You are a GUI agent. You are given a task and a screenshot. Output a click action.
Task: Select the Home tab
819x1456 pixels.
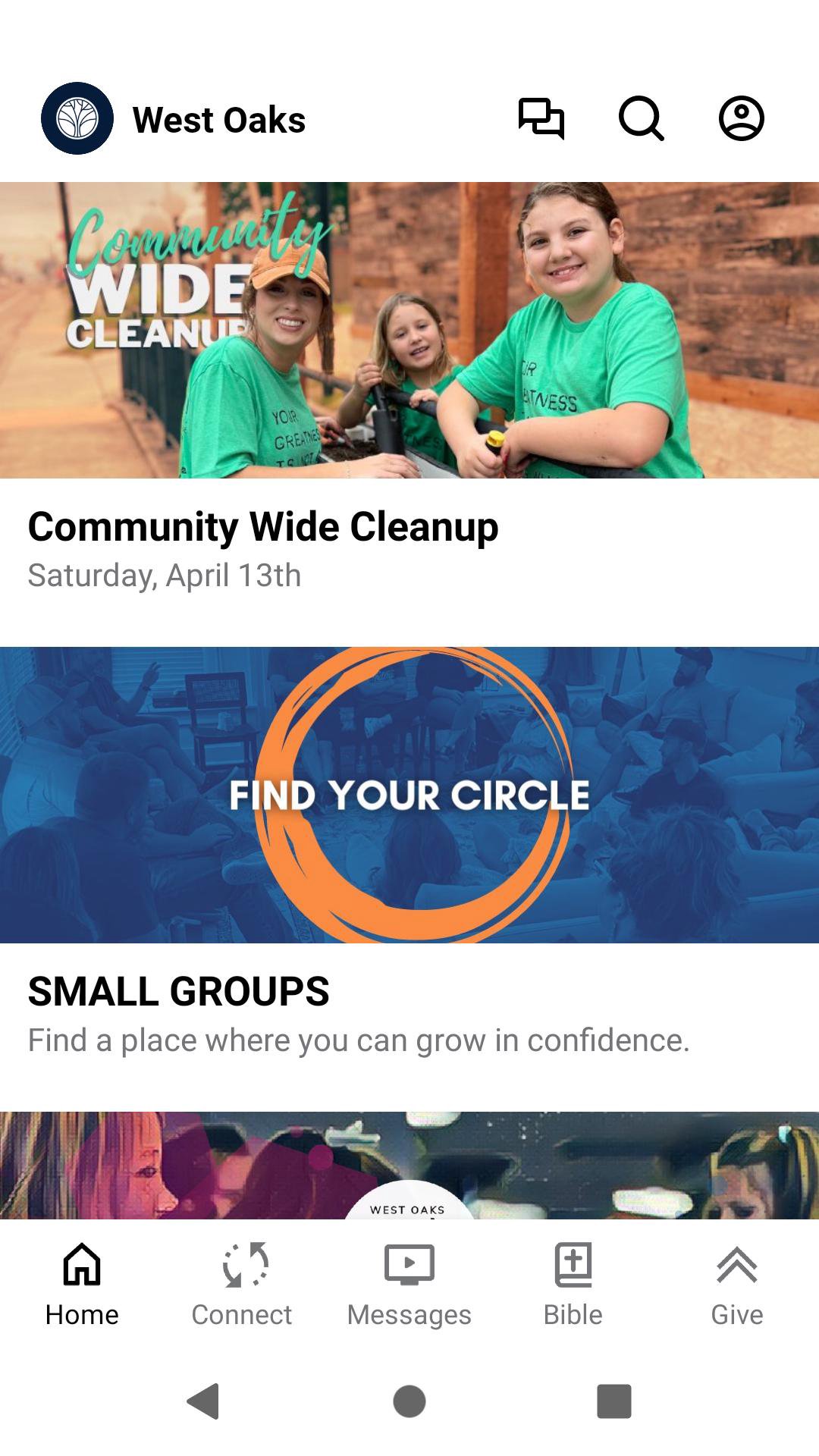pyautogui.click(x=82, y=1283)
